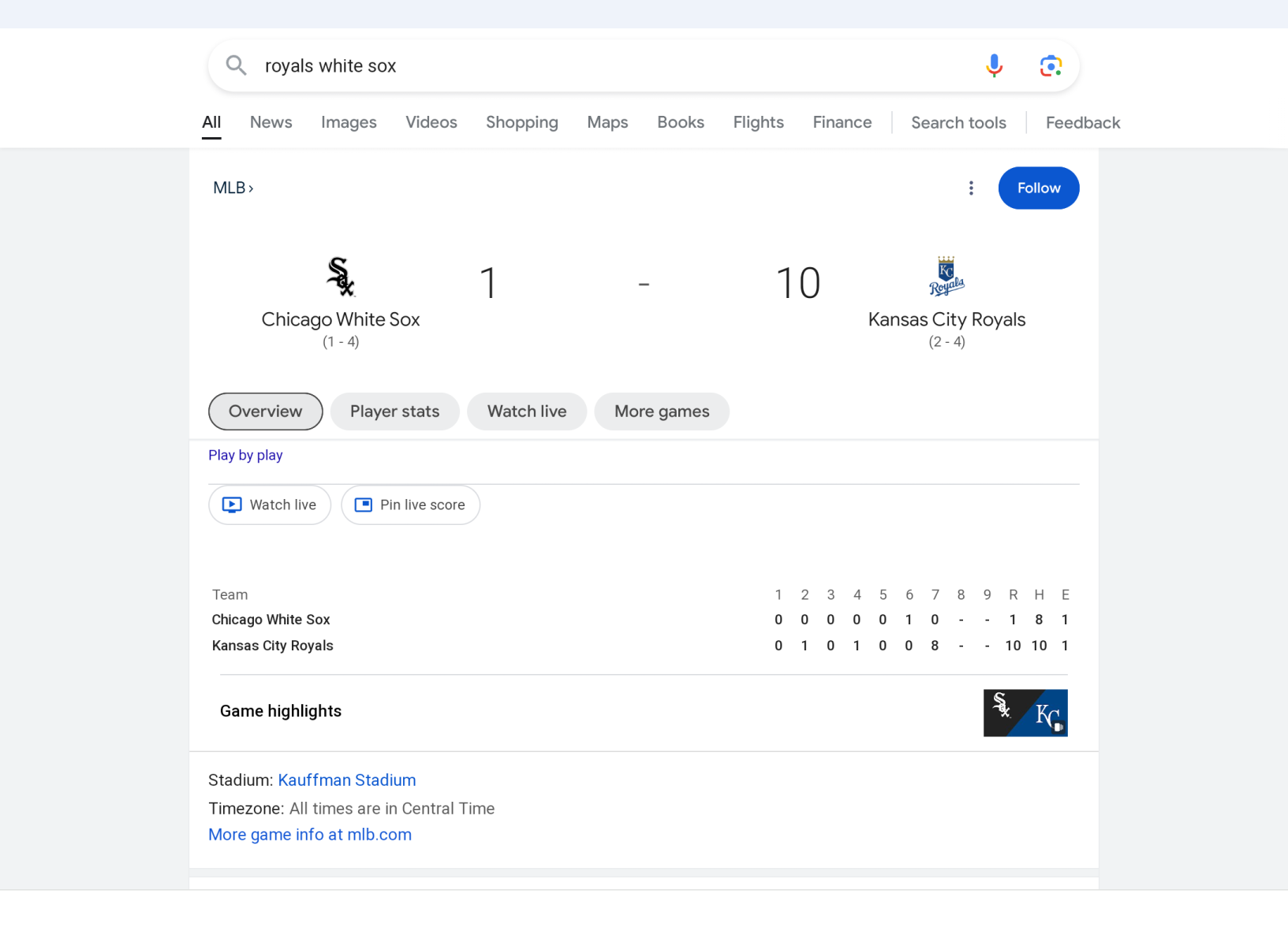This screenshot has width=1288, height=946.
Task: Open More game info at mlb.com
Action: tap(310, 835)
